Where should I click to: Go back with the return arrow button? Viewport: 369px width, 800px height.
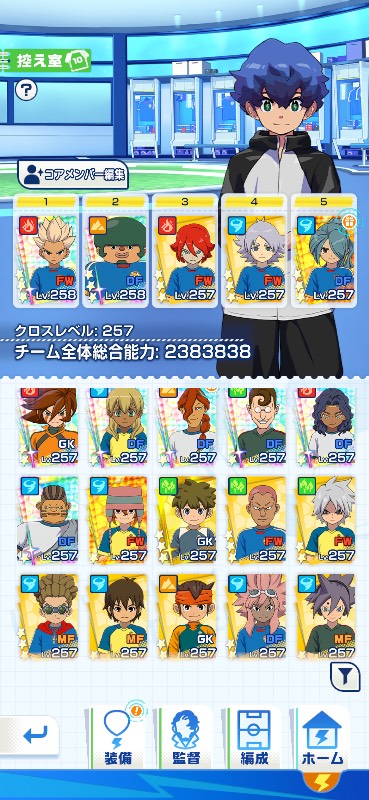point(34,735)
